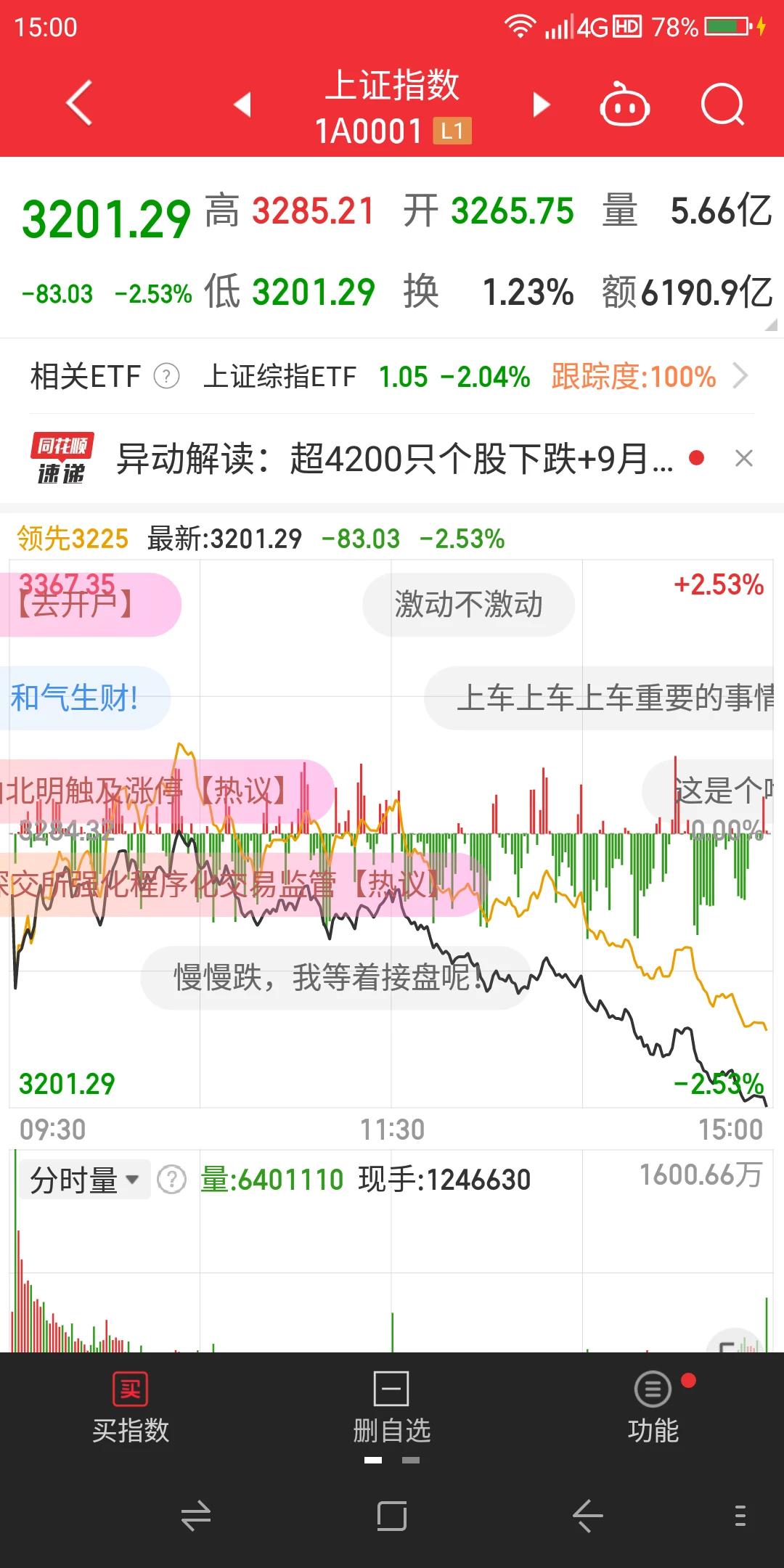
Task: Open search from the header
Action: 723,105
